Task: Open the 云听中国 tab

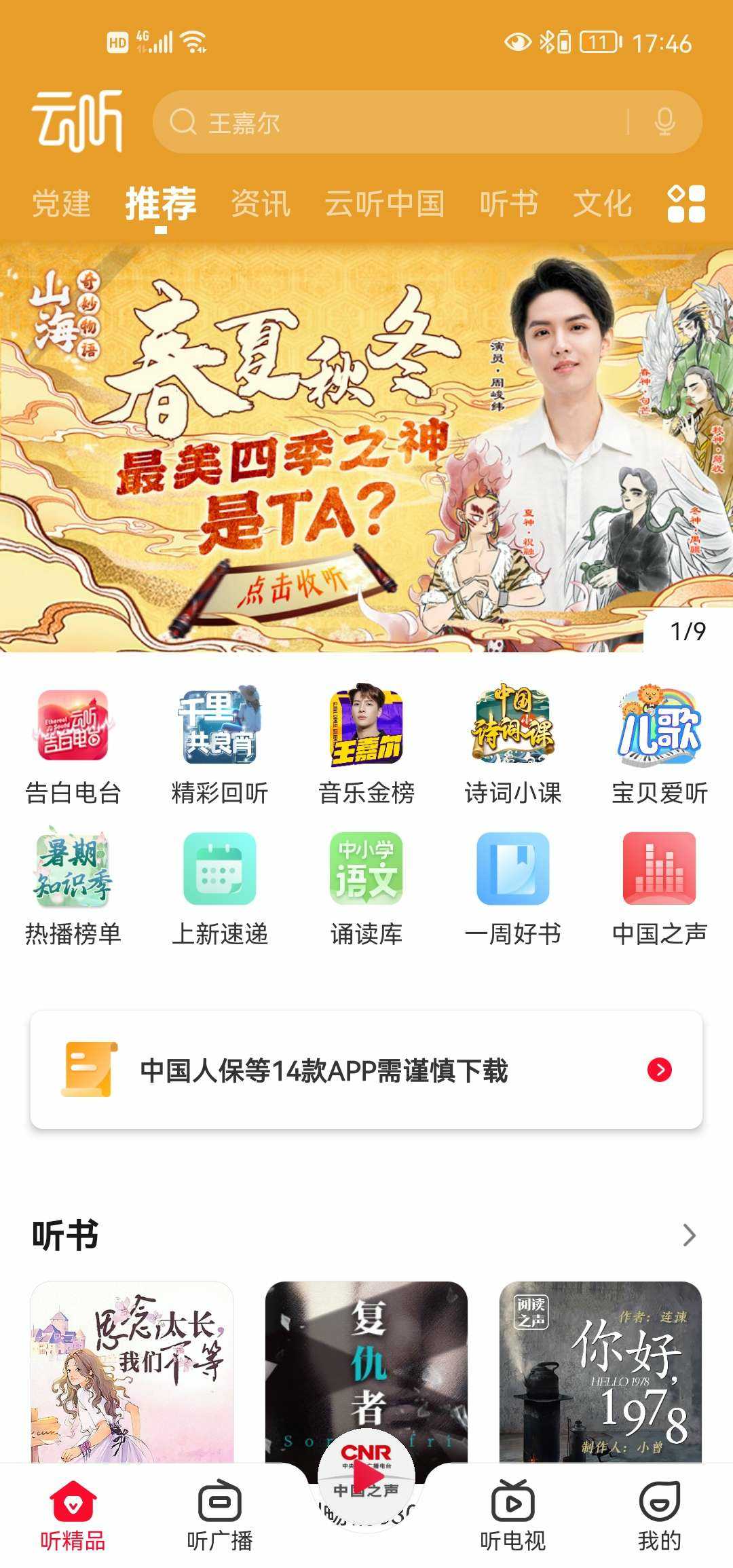Action: (x=384, y=204)
